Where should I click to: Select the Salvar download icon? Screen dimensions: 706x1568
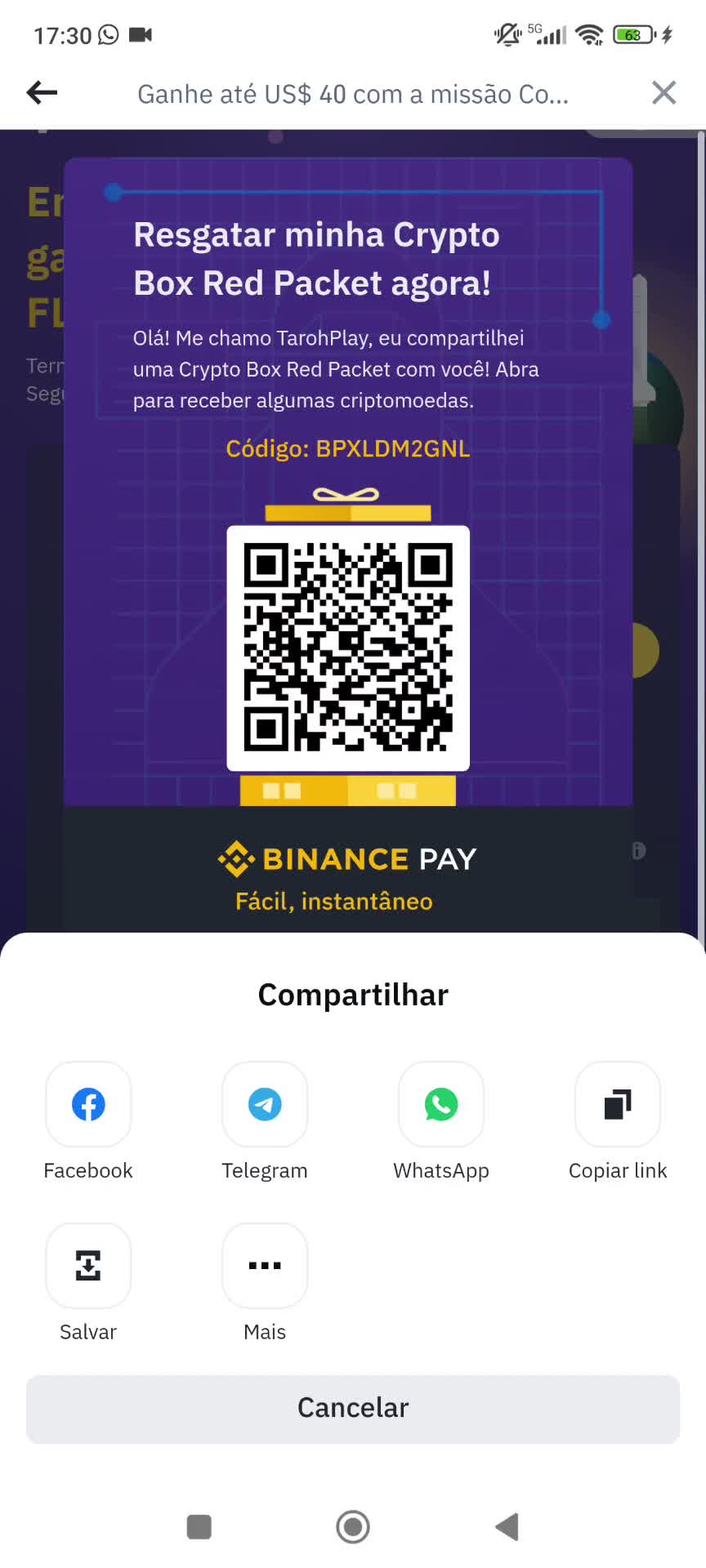click(87, 1266)
